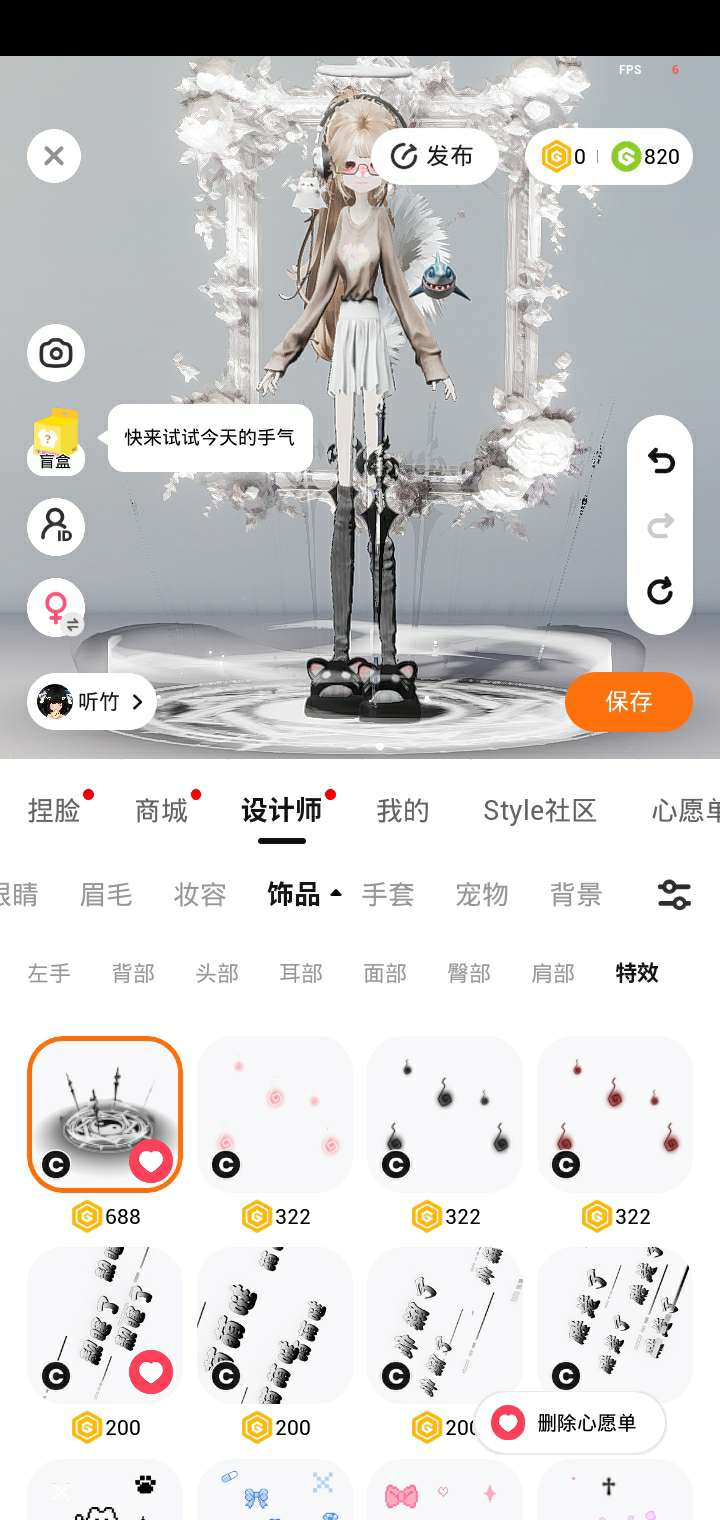The height and width of the screenshot is (1520, 720).
Task: Open the camera icon
Action: (x=55, y=353)
